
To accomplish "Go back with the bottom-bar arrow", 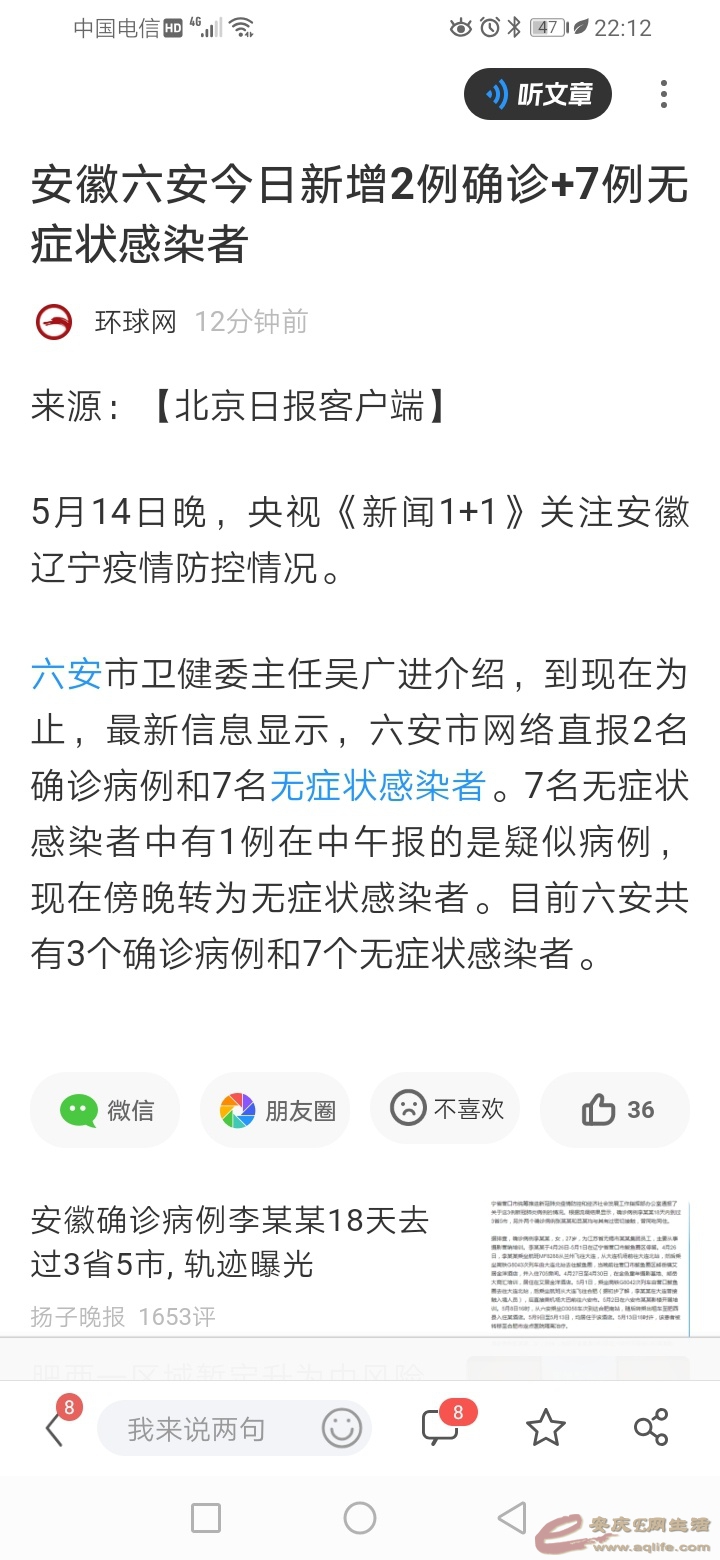I will (x=55, y=1429).
